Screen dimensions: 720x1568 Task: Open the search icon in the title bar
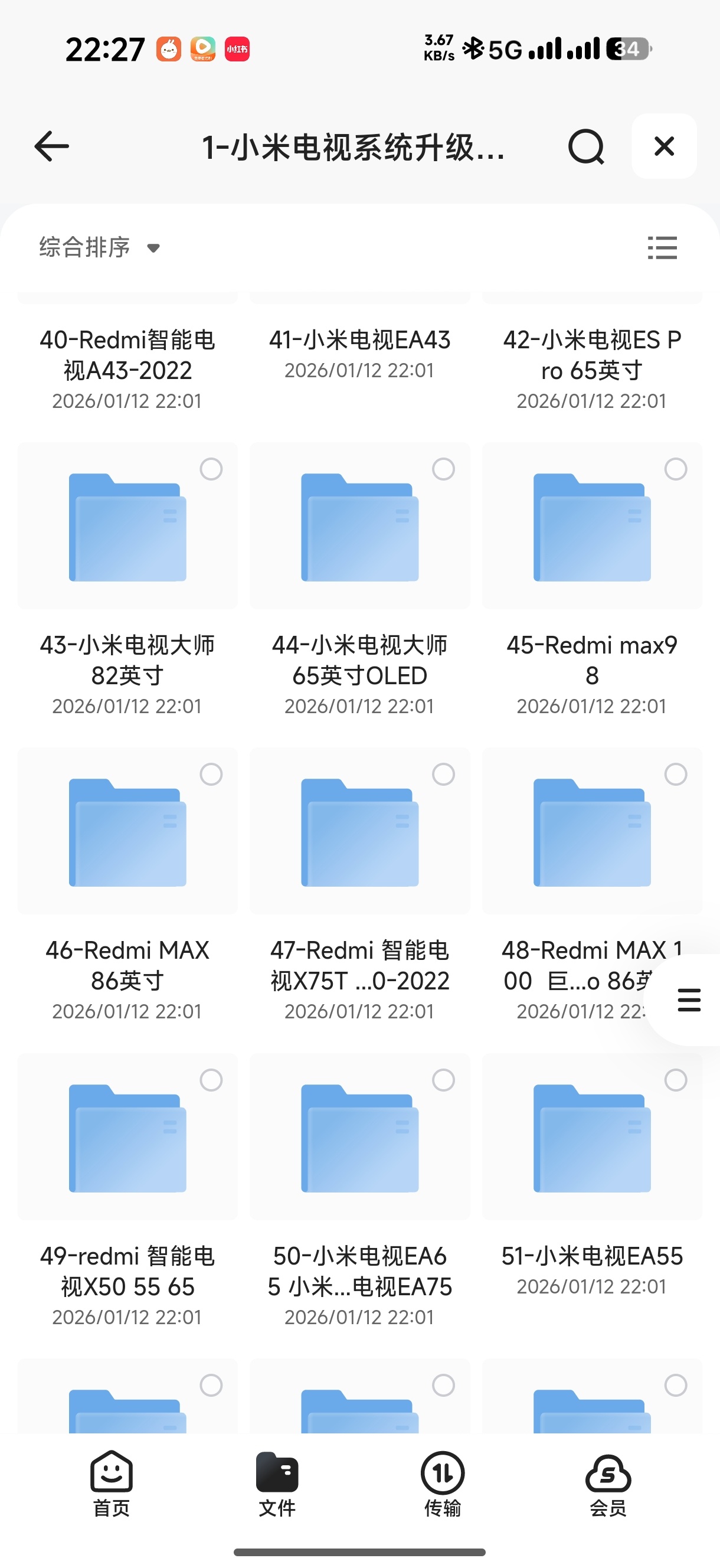click(x=586, y=146)
